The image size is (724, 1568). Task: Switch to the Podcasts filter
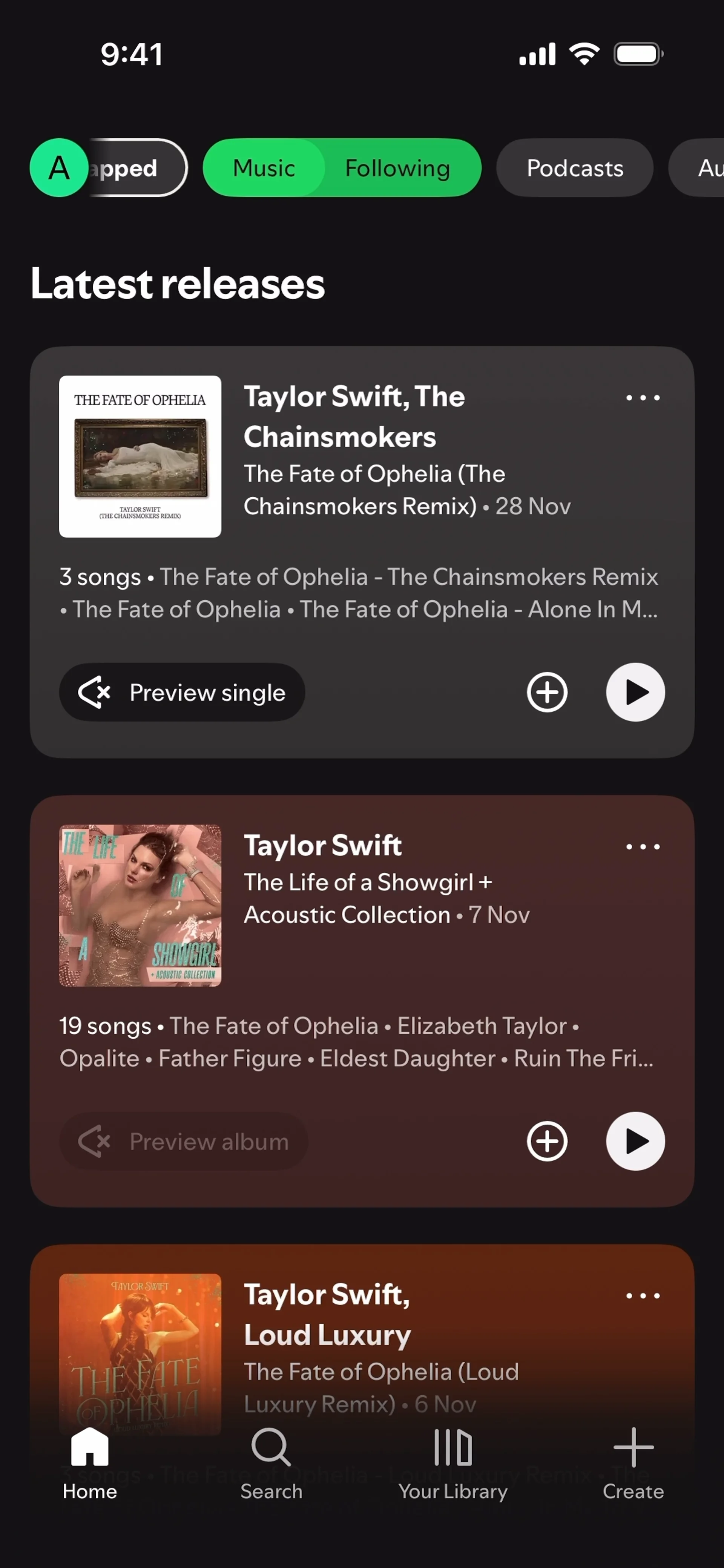[x=574, y=168]
